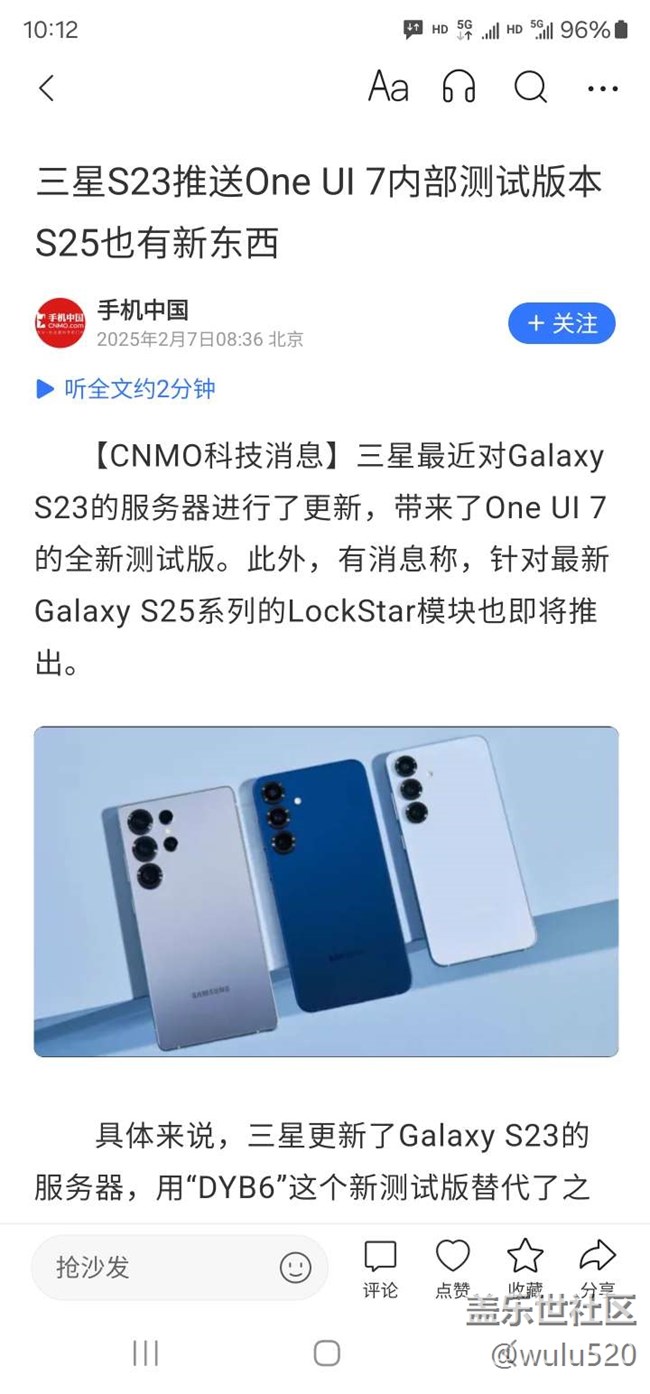The height and width of the screenshot is (1394, 650).
Task: Go back from the article
Action: 46,88
